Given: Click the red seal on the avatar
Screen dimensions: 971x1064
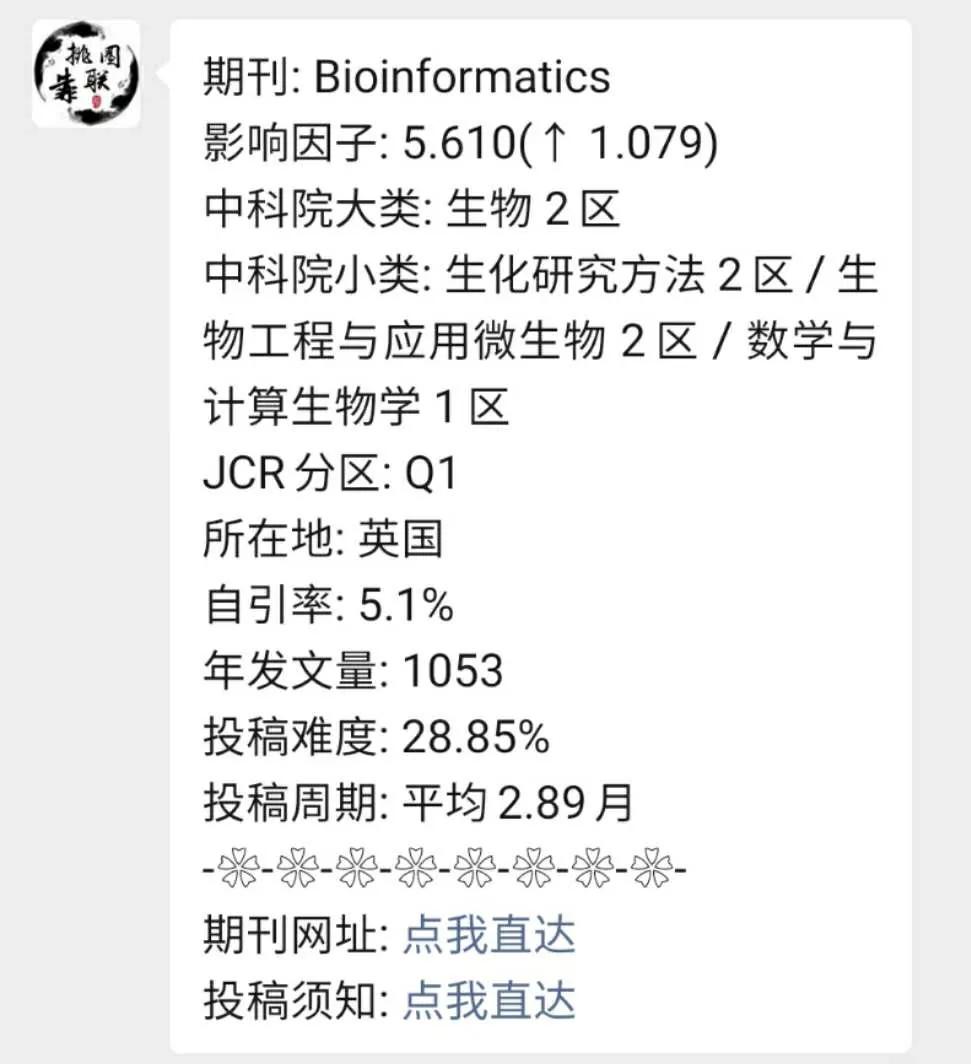Looking at the screenshot, I should (95, 102).
